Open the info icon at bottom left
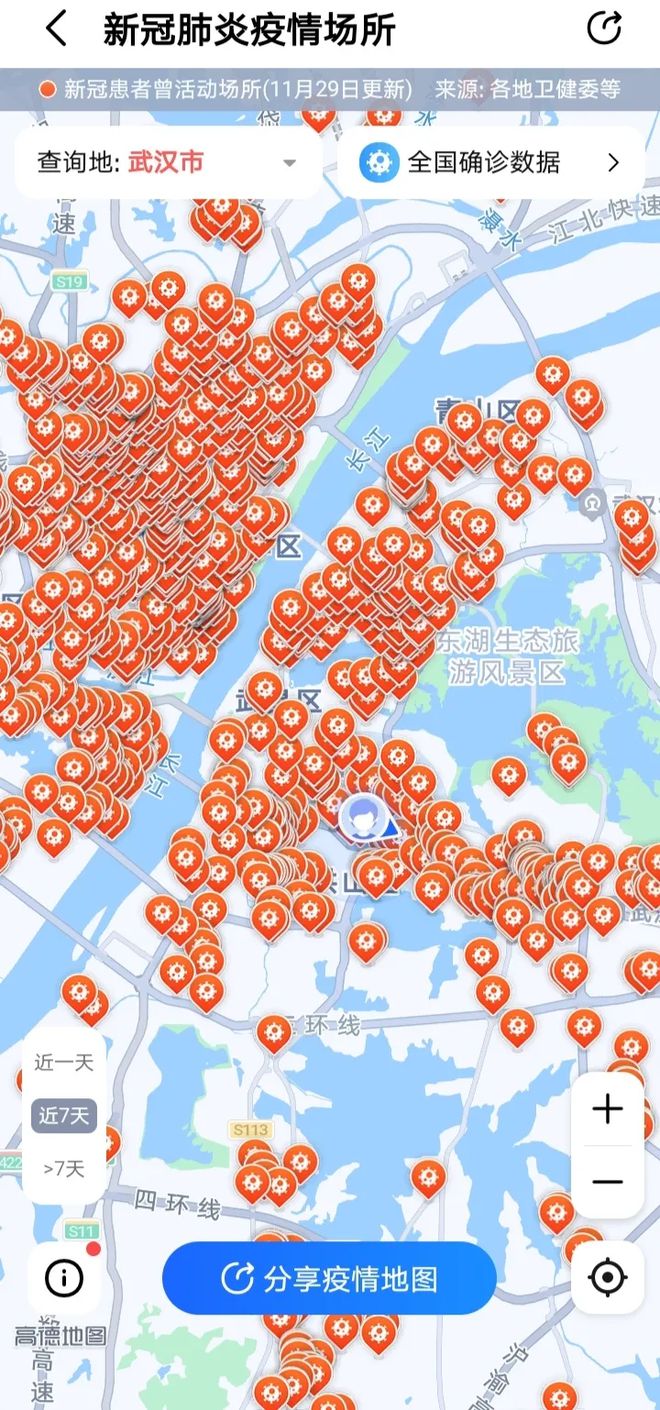Image resolution: width=660 pixels, height=1410 pixels. 64,1277
